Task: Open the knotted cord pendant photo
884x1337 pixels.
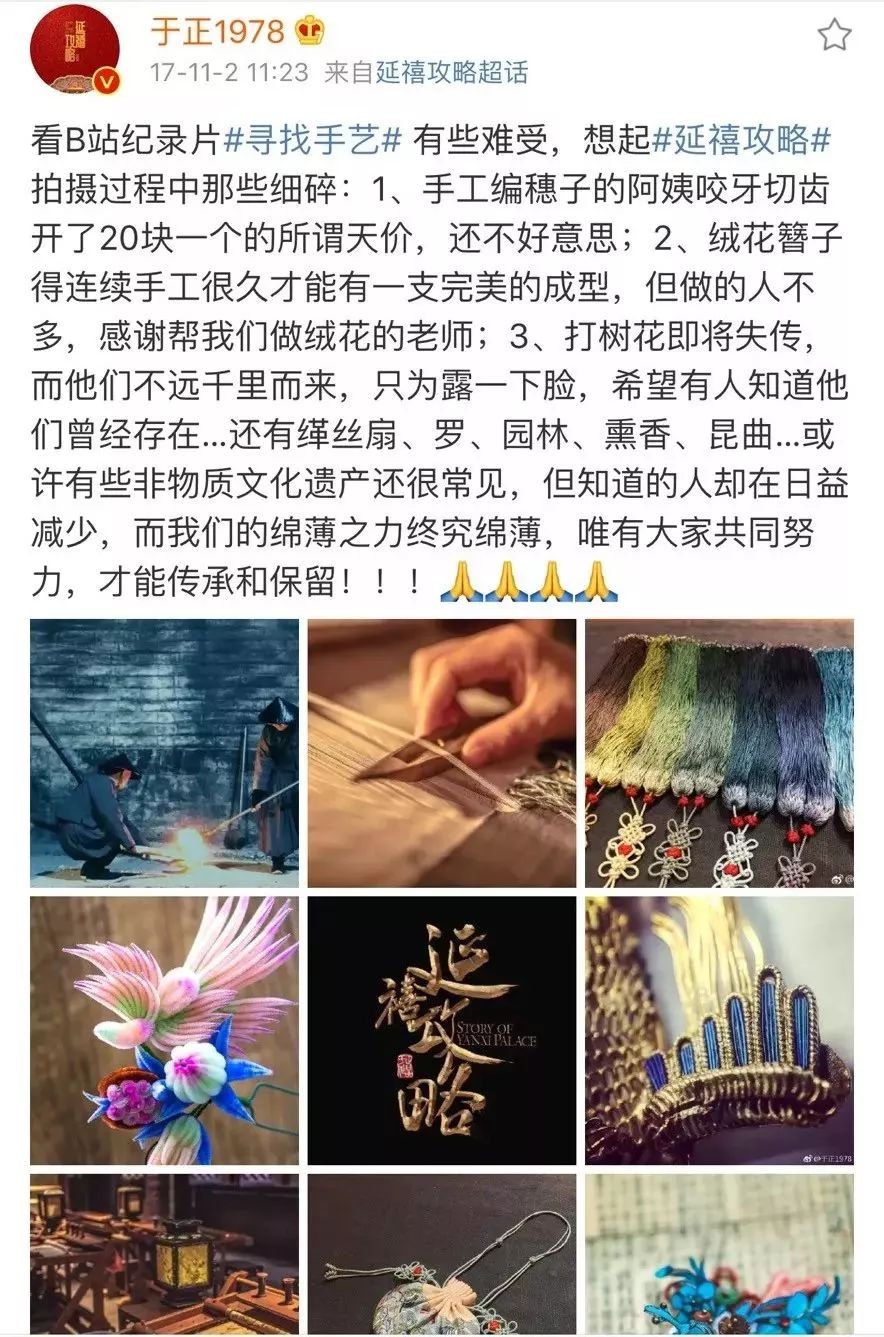Action: (x=442, y=1255)
